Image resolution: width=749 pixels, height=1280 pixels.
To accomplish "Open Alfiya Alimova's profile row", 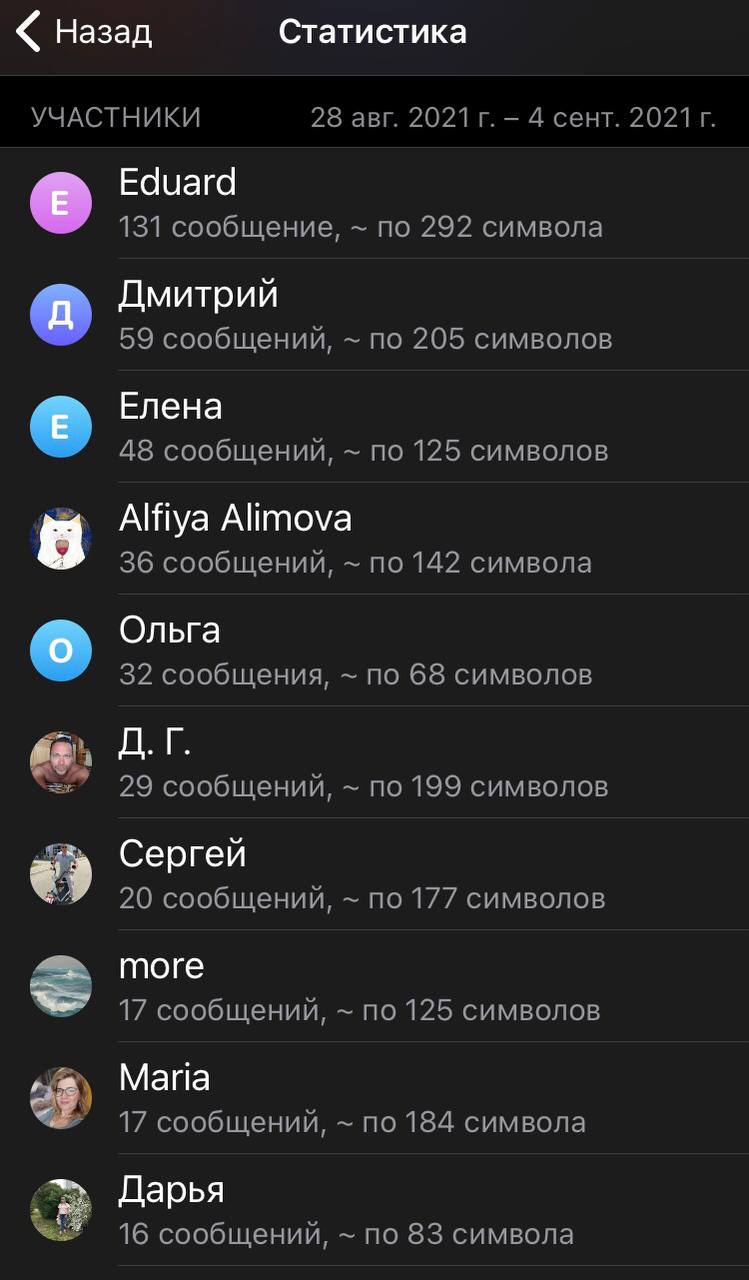I will [374, 539].
